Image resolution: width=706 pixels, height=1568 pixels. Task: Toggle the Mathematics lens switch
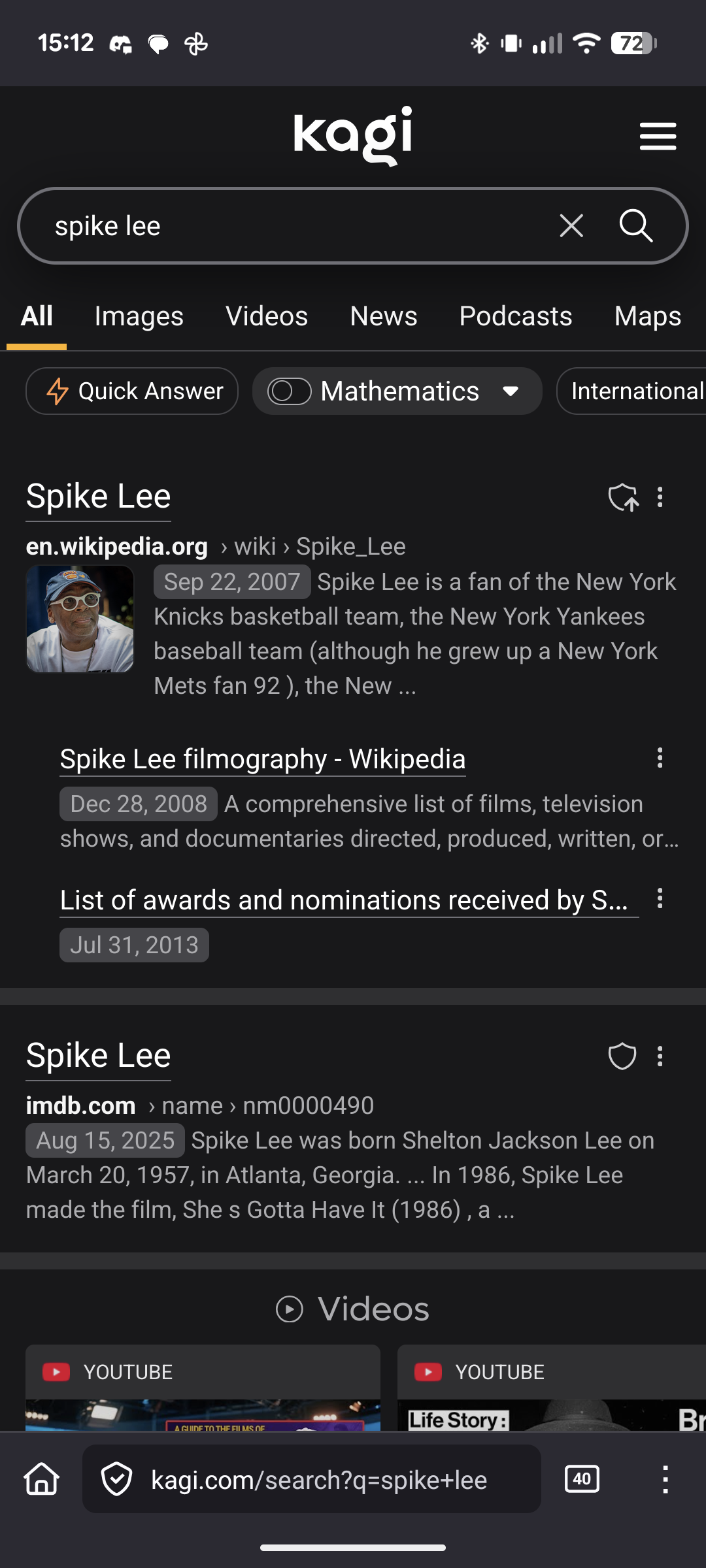click(x=289, y=391)
